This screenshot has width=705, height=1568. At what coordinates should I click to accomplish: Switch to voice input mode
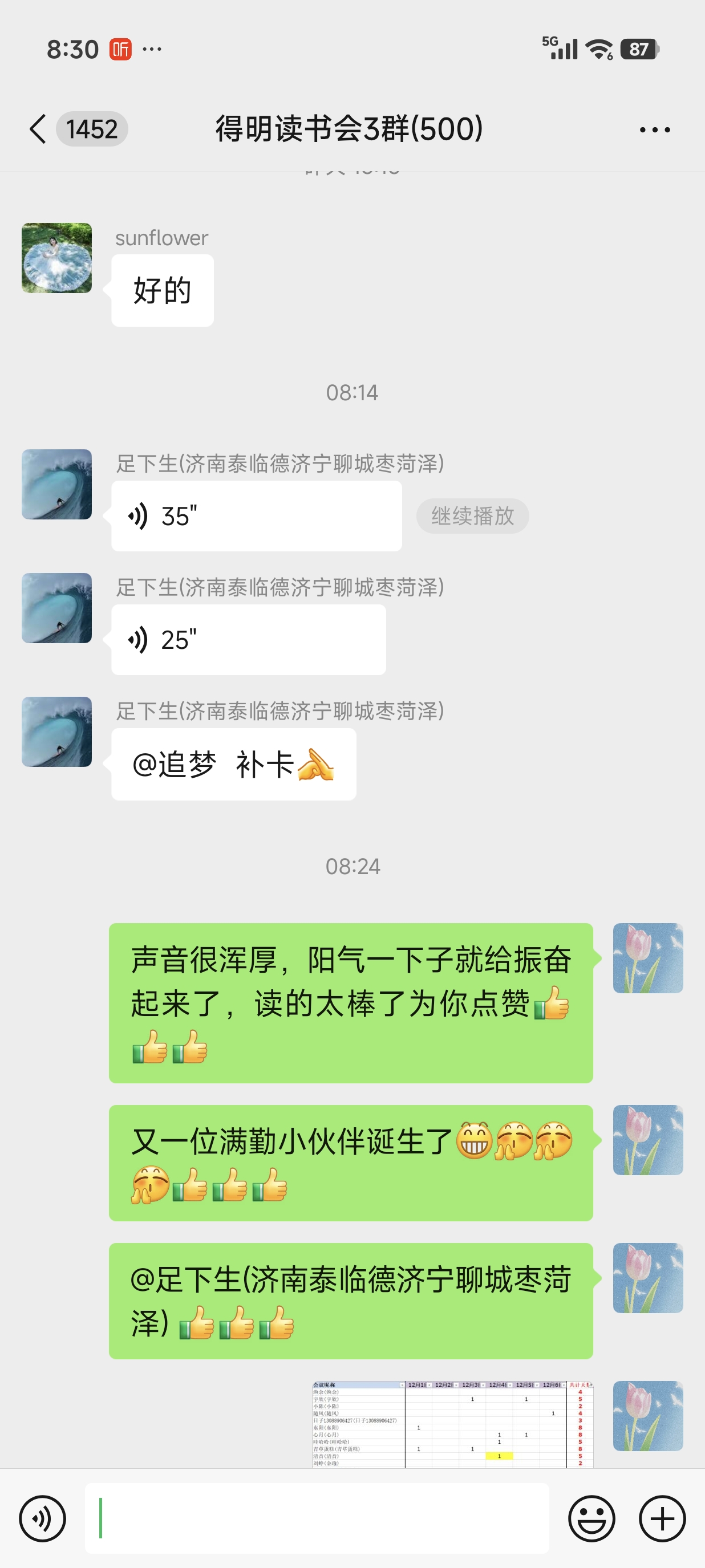[42, 1518]
